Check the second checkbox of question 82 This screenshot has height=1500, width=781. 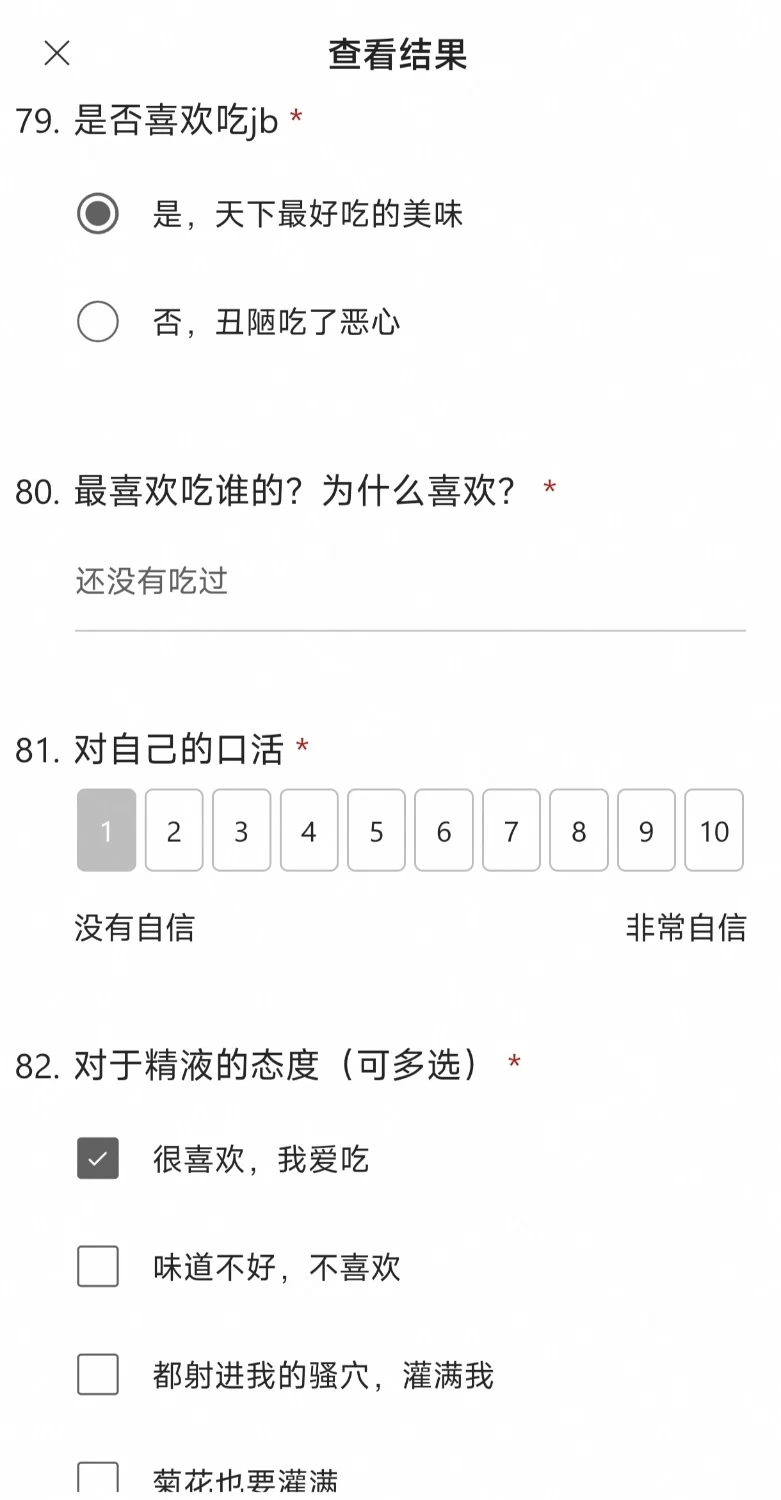98,1267
